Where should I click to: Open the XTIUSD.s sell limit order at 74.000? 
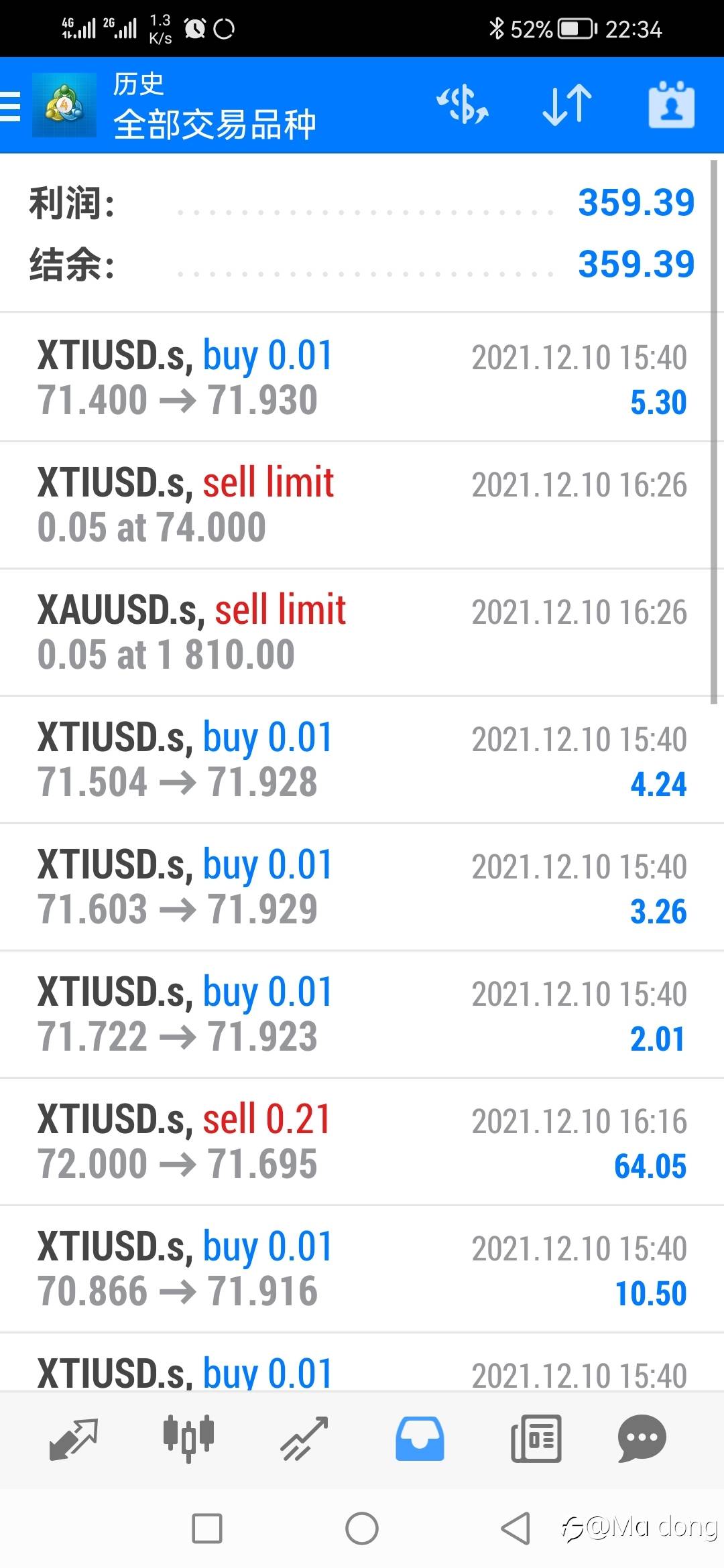pyautogui.click(x=362, y=505)
